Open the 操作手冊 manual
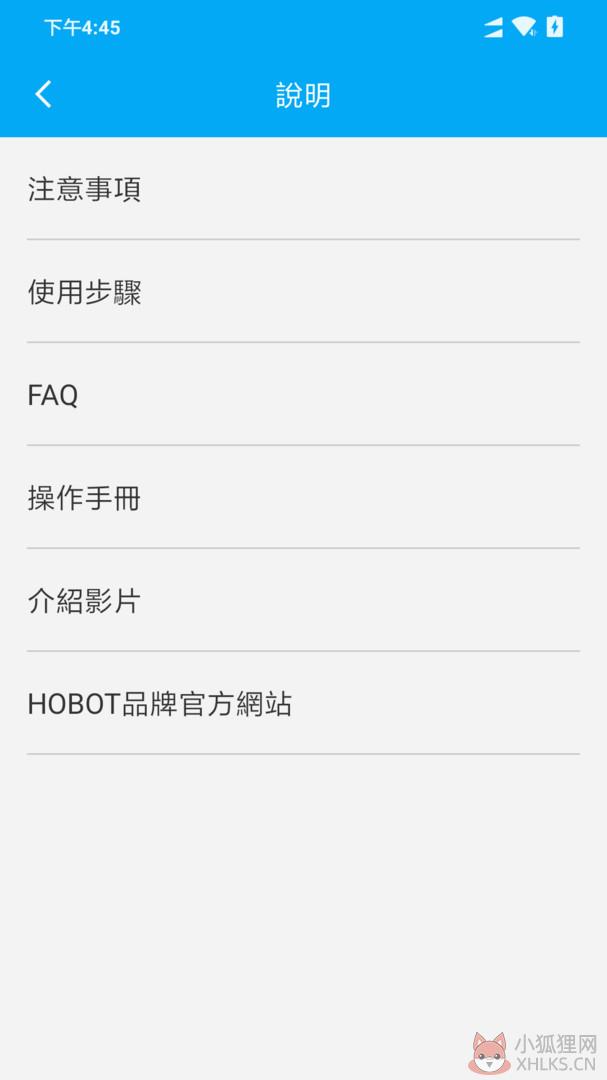607x1080 pixels. [303, 497]
